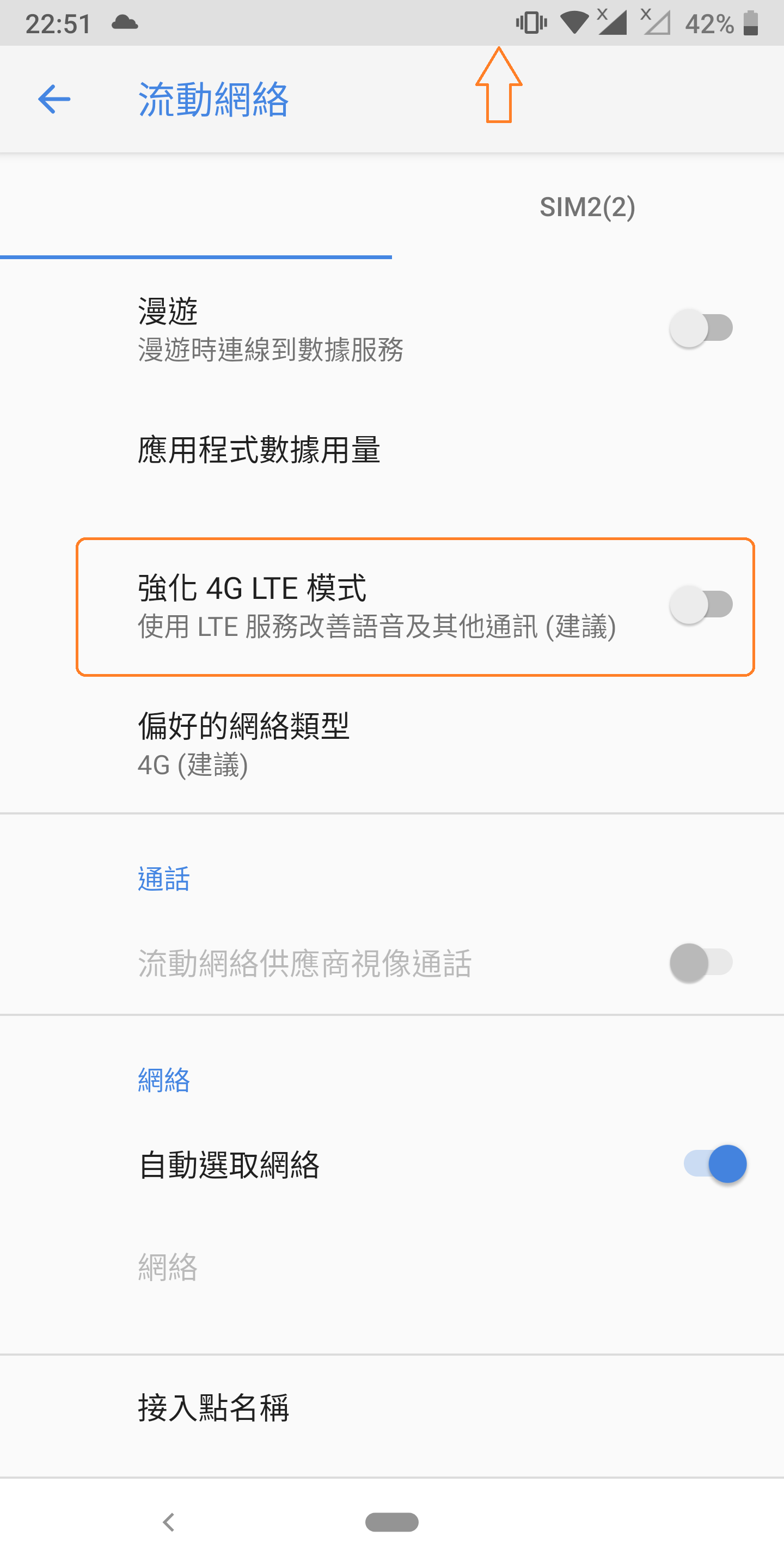Tap the 流動網絡 title text
The height and width of the screenshot is (1568, 784).
[213, 99]
